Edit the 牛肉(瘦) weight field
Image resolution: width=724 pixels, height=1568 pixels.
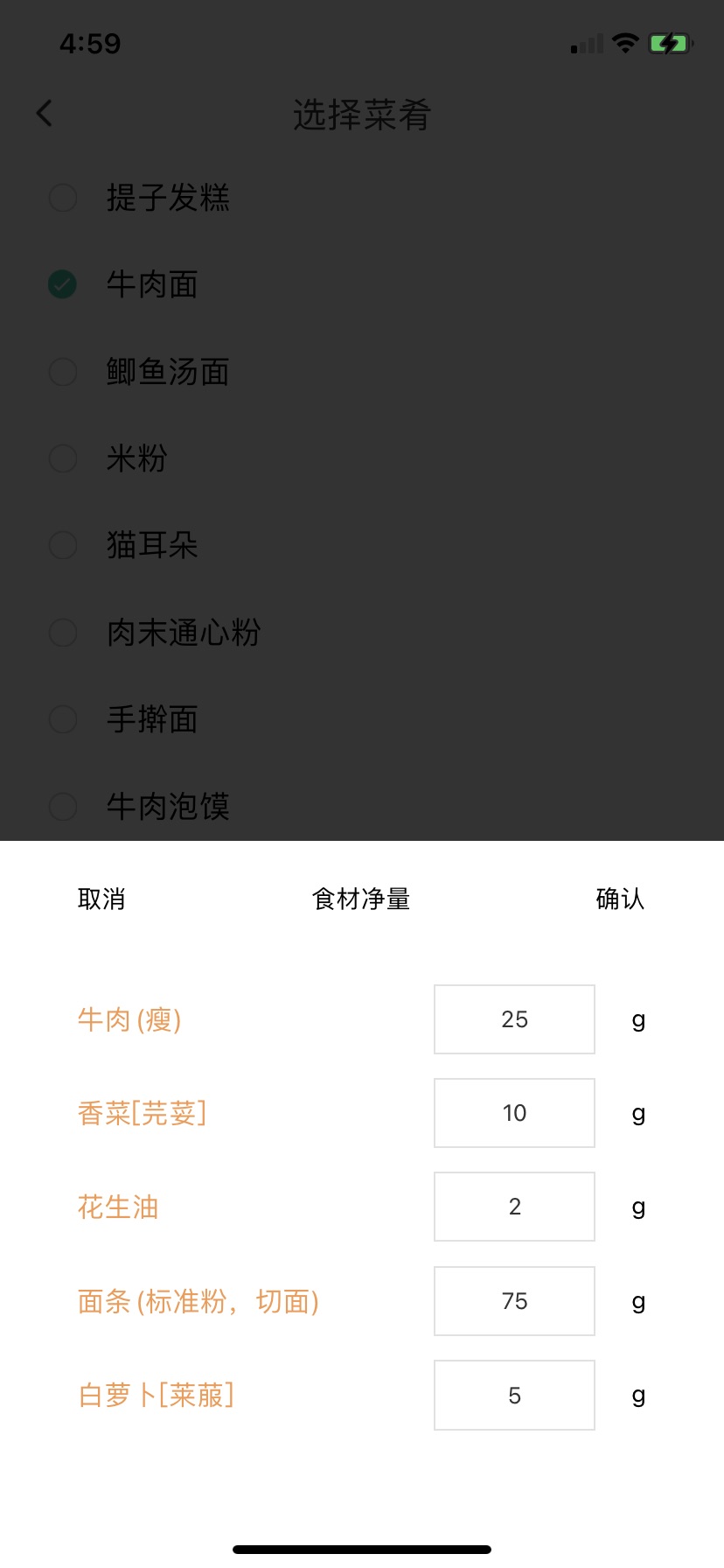514,1019
